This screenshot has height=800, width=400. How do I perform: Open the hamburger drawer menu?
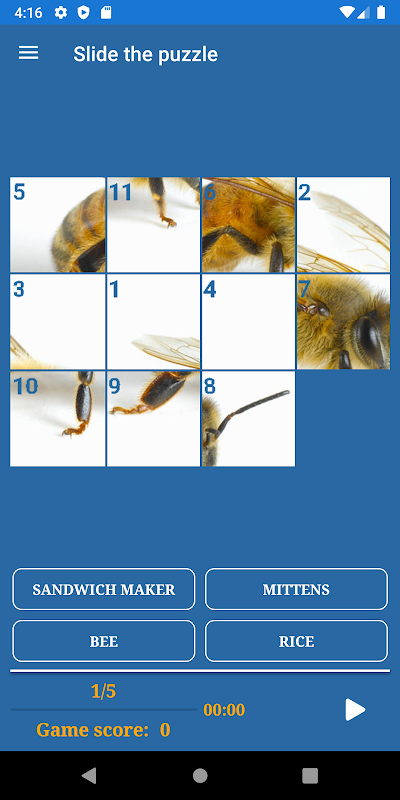29,53
